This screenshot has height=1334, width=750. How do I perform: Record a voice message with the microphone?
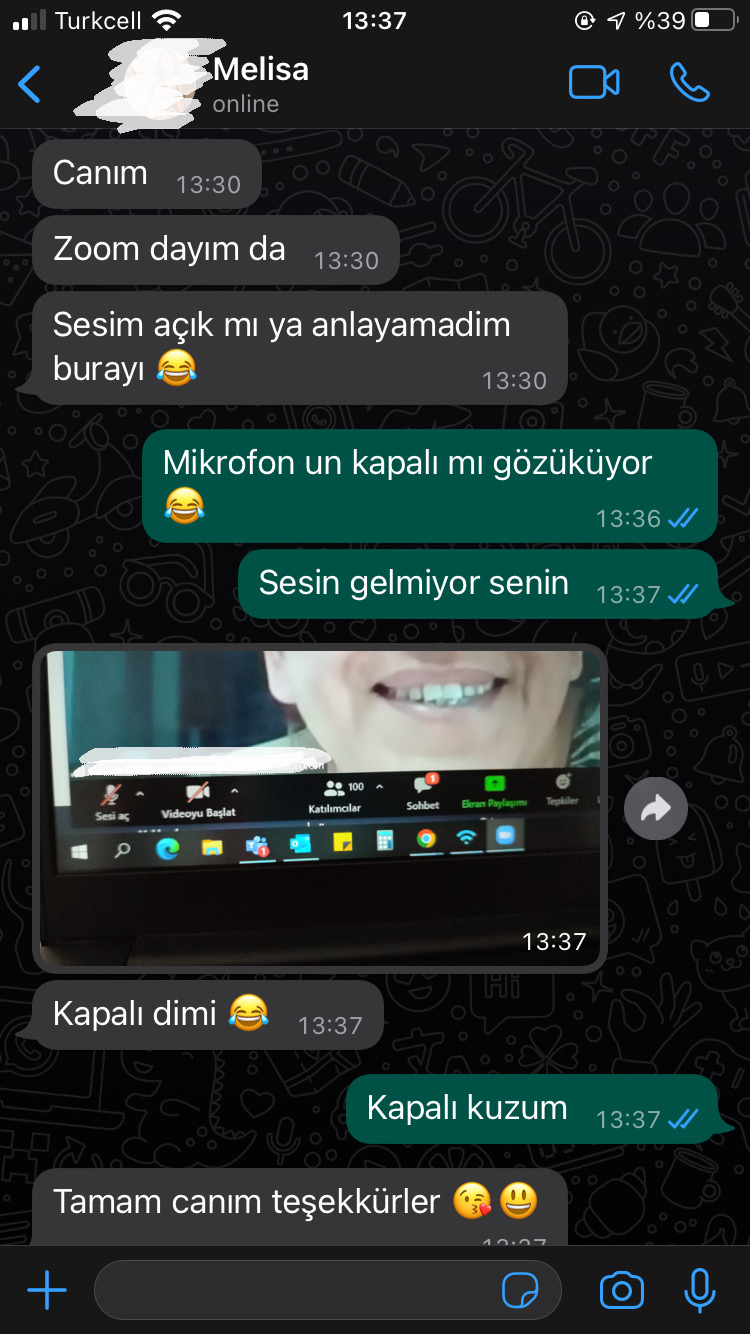[x=700, y=1290]
